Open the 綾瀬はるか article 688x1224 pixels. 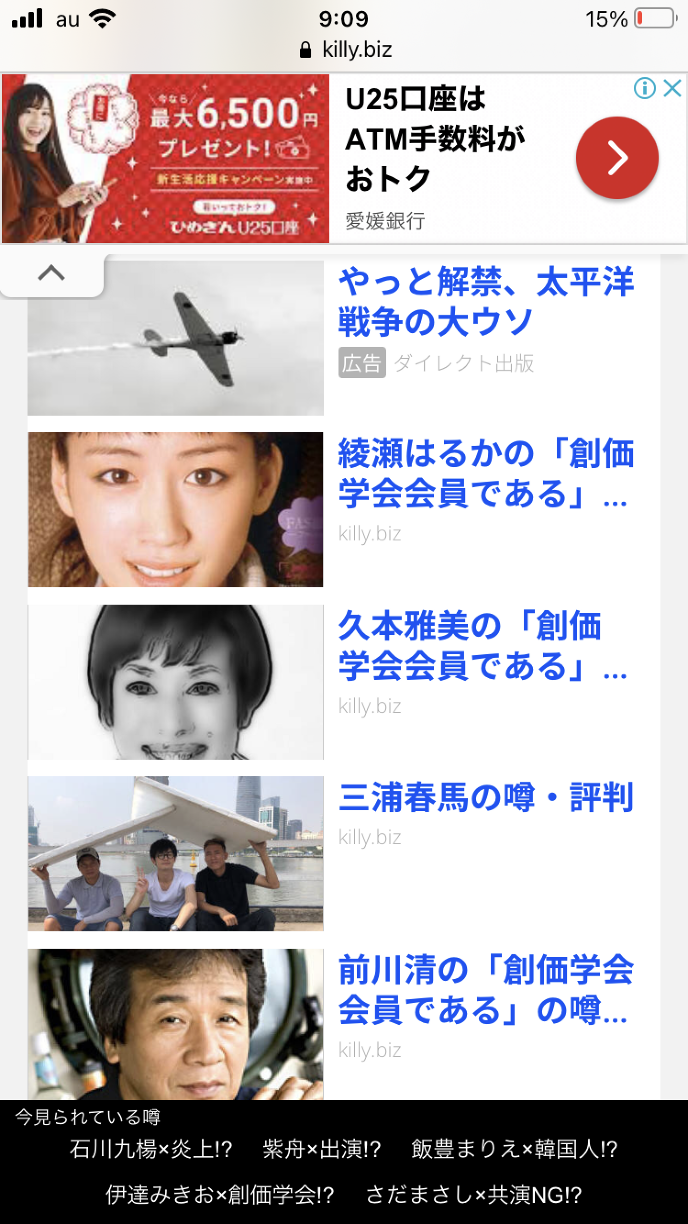(x=486, y=474)
